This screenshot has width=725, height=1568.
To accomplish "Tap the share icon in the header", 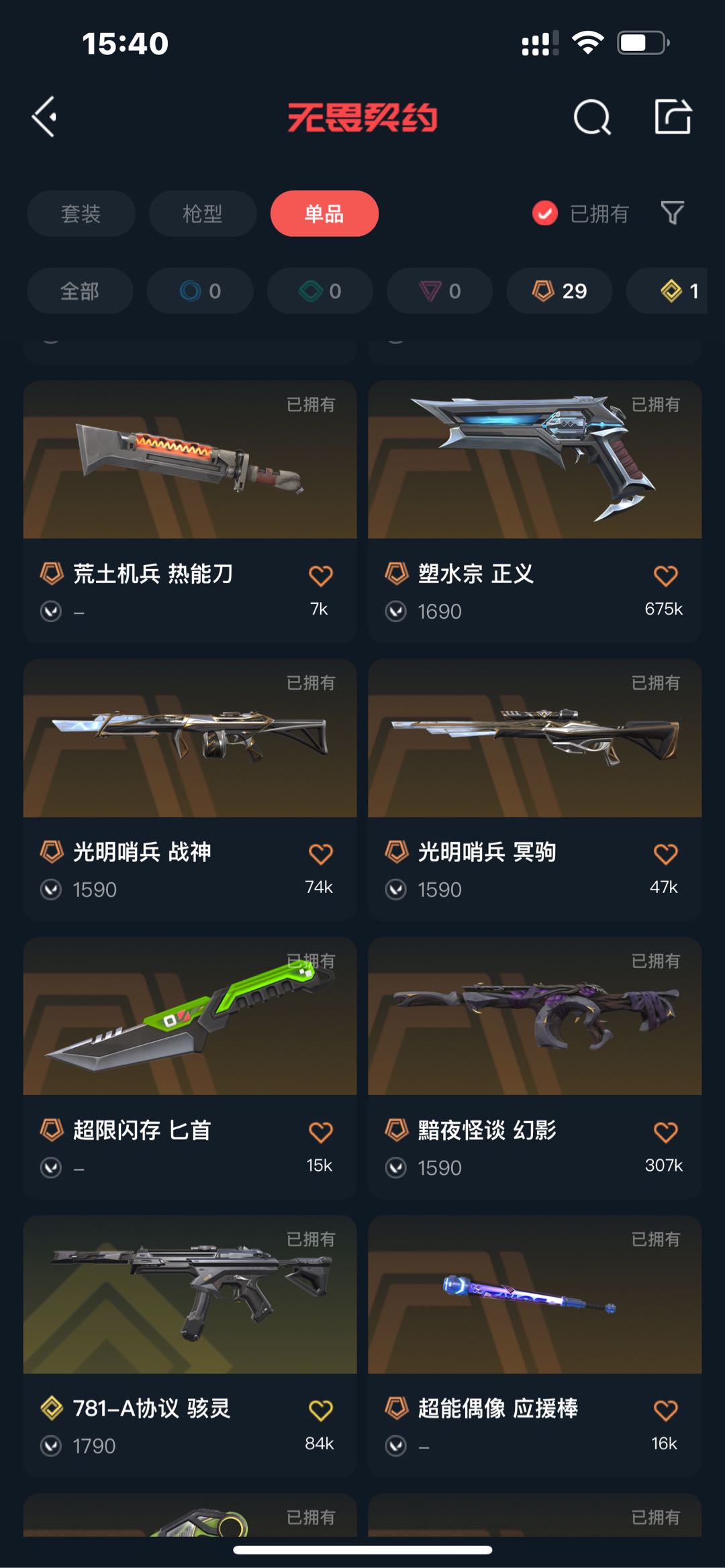I will (x=673, y=117).
